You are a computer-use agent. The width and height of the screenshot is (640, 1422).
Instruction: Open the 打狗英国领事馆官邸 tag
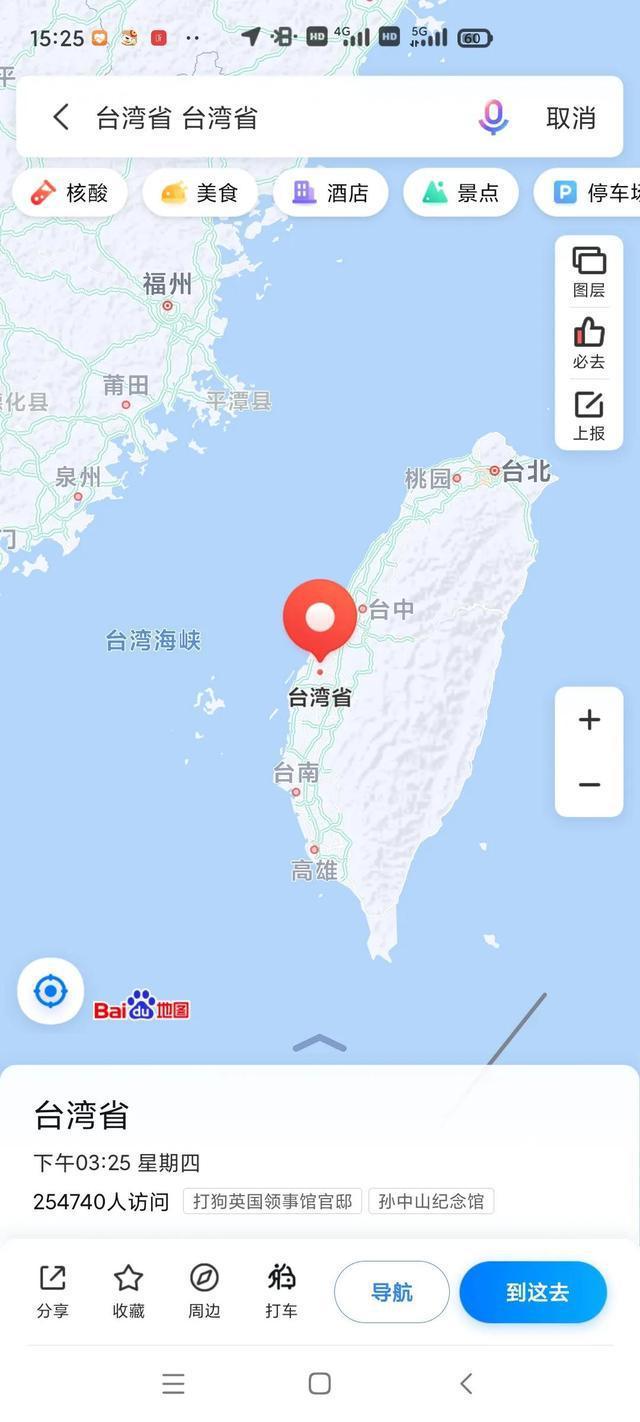(272, 1201)
